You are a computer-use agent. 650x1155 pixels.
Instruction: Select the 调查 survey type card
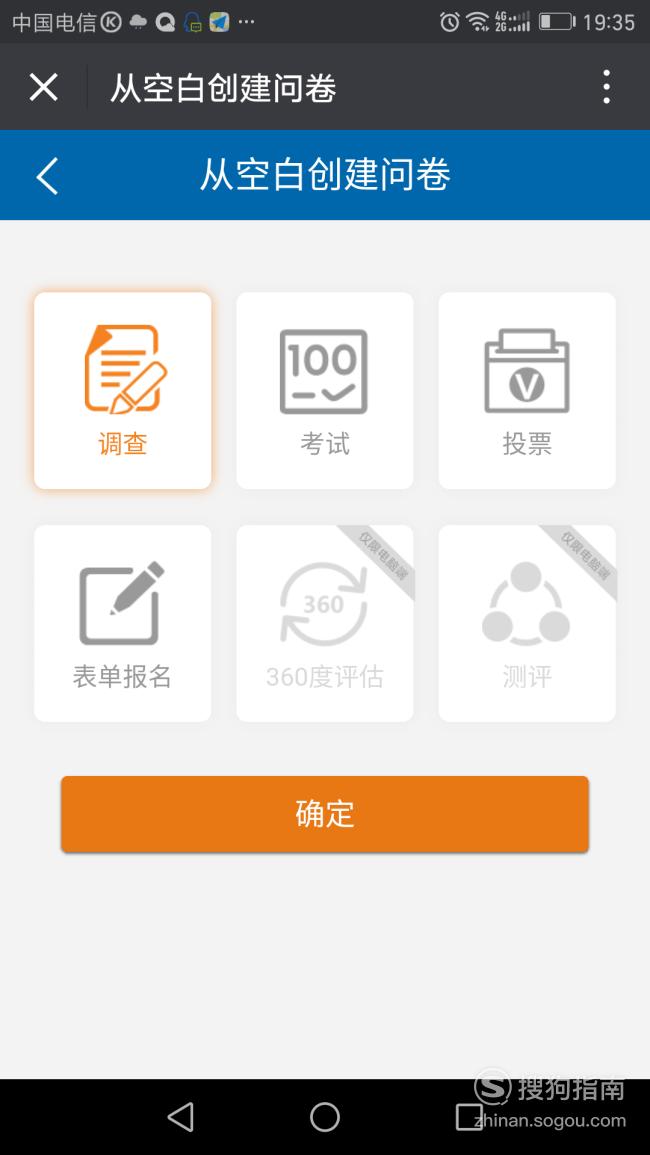122,390
